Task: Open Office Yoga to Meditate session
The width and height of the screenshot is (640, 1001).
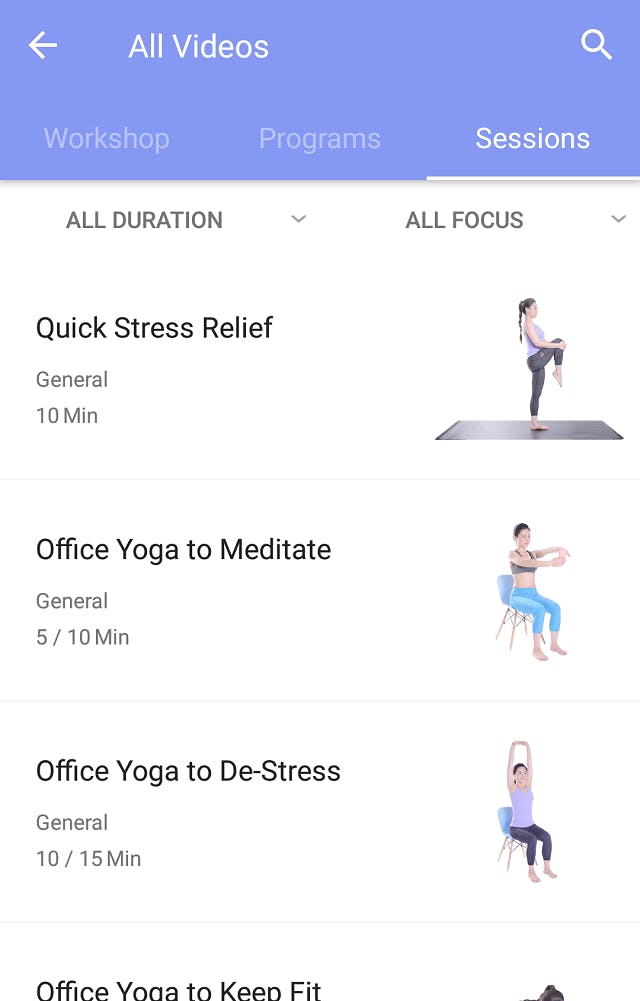Action: (x=320, y=591)
